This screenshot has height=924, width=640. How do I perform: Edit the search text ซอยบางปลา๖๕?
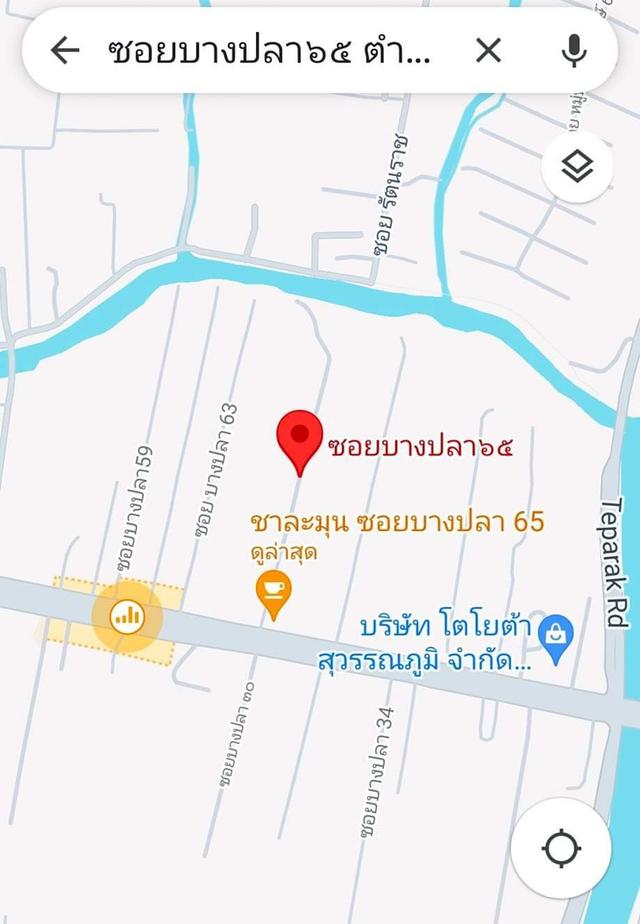click(x=270, y=51)
